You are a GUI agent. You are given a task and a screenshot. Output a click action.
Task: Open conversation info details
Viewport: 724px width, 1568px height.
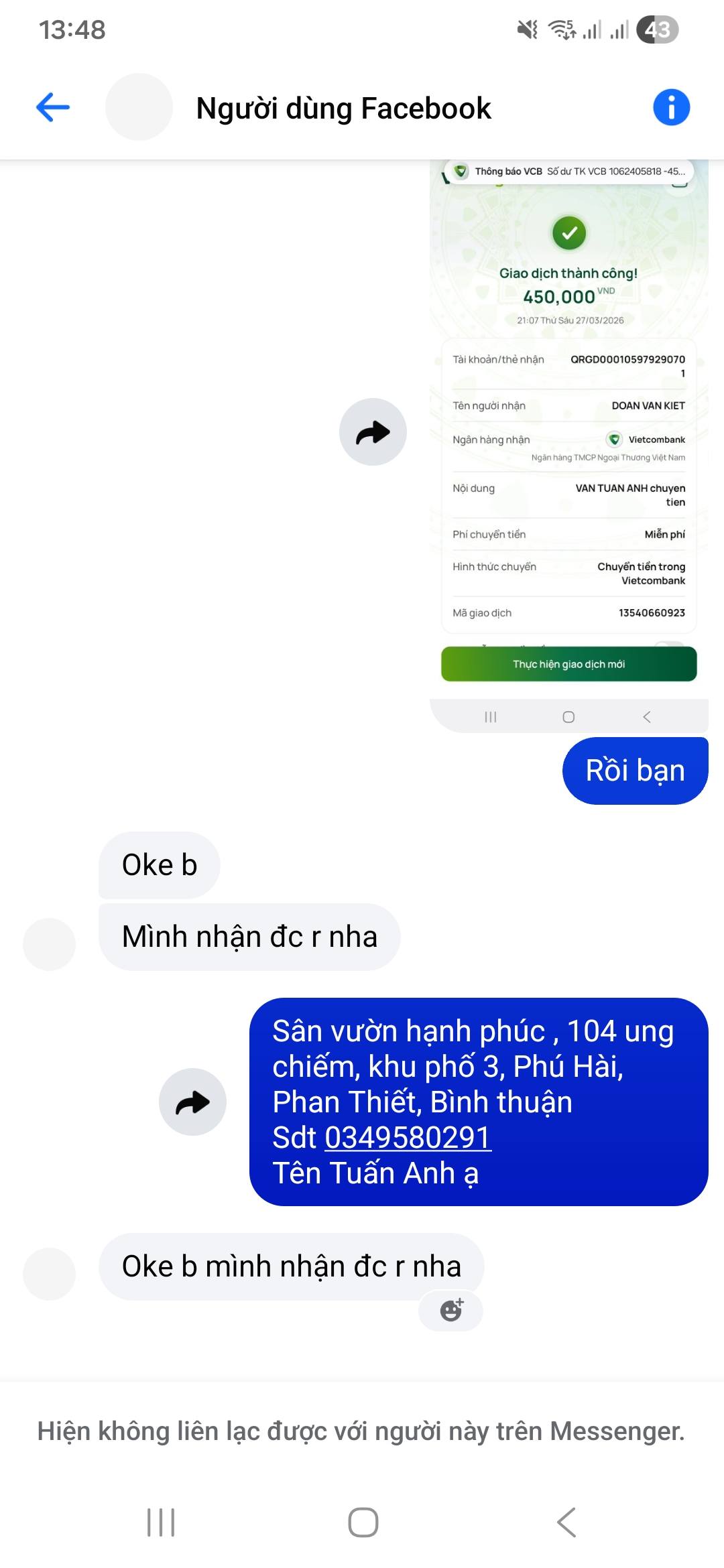(671, 107)
